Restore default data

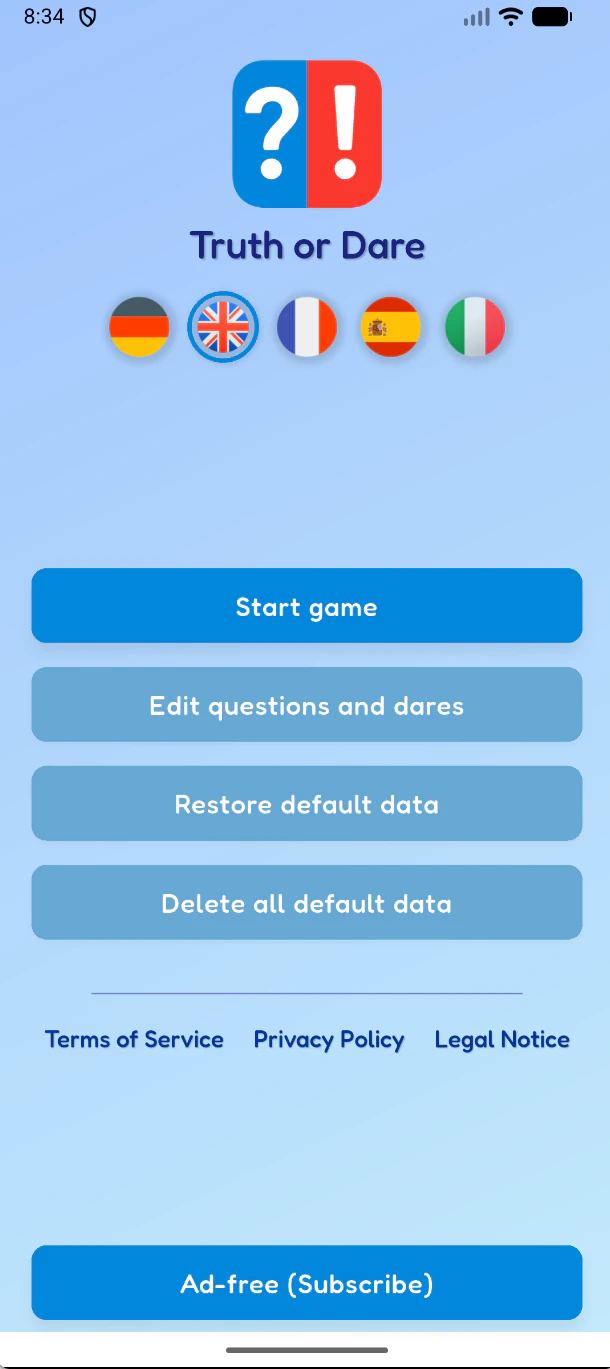tap(306, 804)
